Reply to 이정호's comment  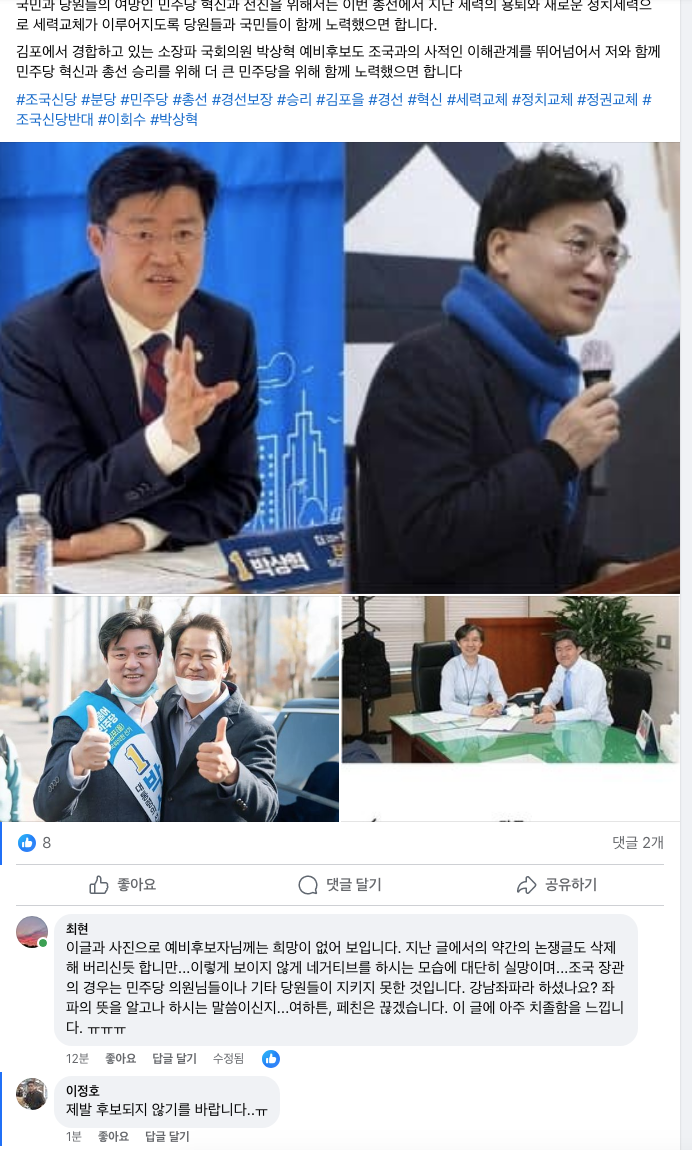(x=167, y=1136)
